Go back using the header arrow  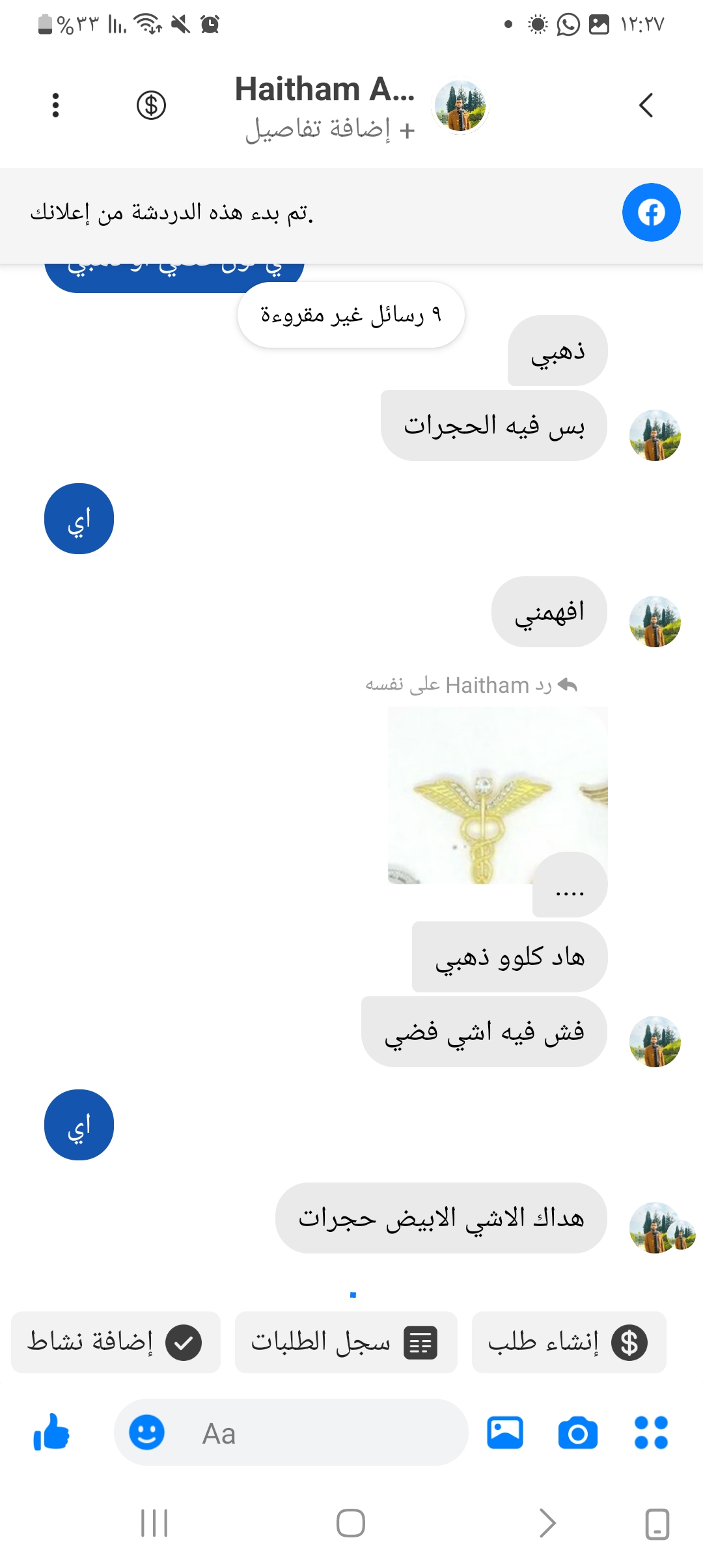click(646, 105)
